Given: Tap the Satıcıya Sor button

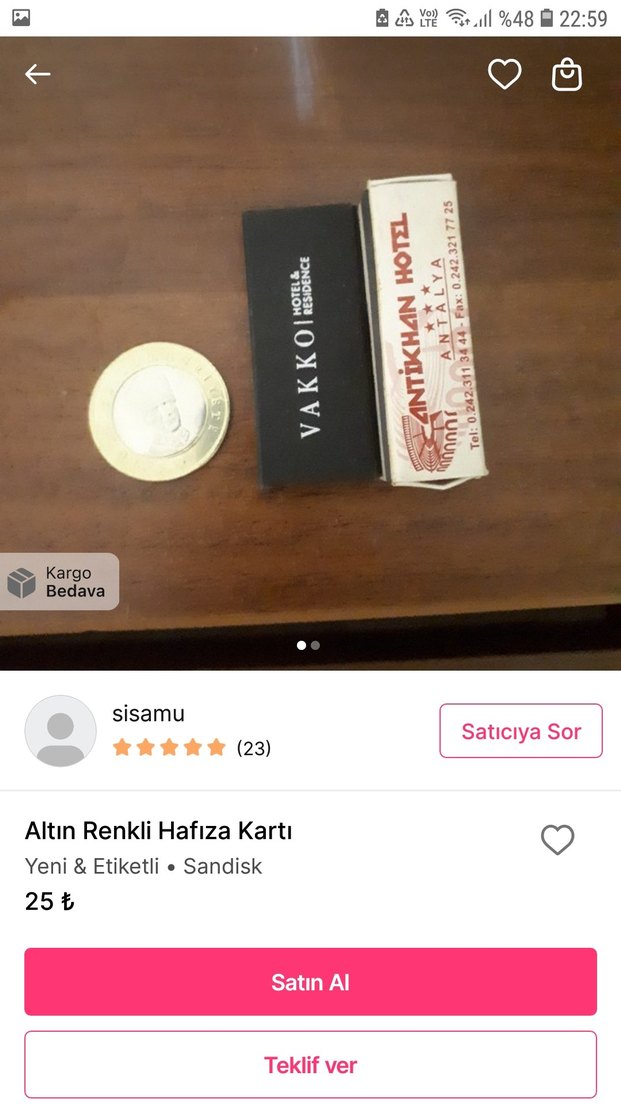Looking at the screenshot, I should [x=521, y=731].
